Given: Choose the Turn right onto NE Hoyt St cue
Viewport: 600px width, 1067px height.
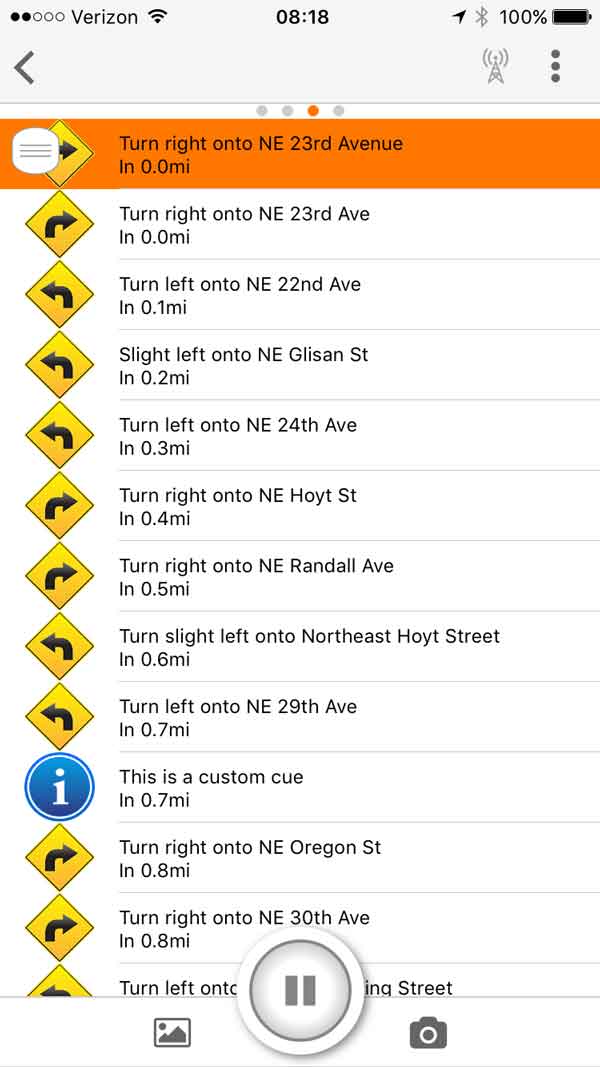Looking at the screenshot, I should tap(300, 506).
